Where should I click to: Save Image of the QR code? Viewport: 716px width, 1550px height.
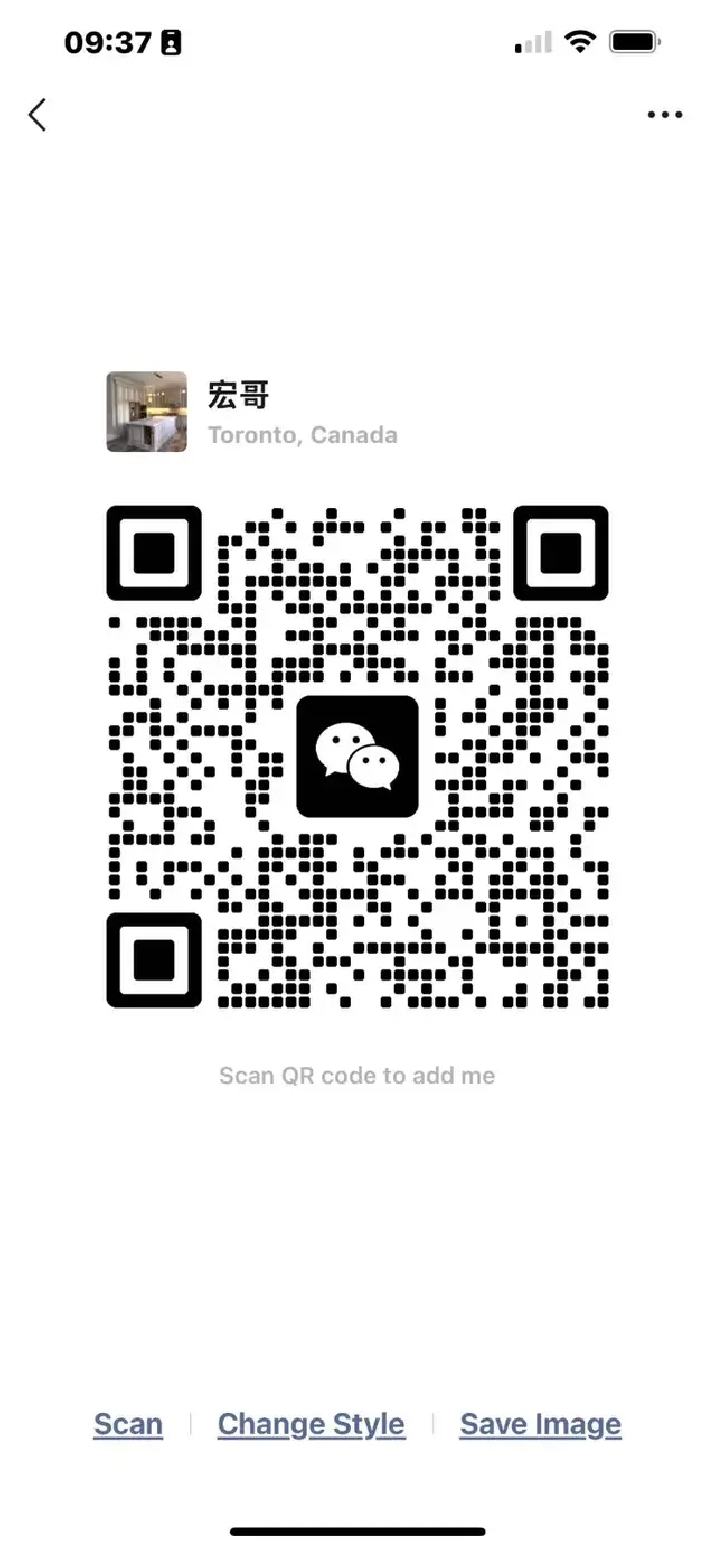(x=540, y=1424)
